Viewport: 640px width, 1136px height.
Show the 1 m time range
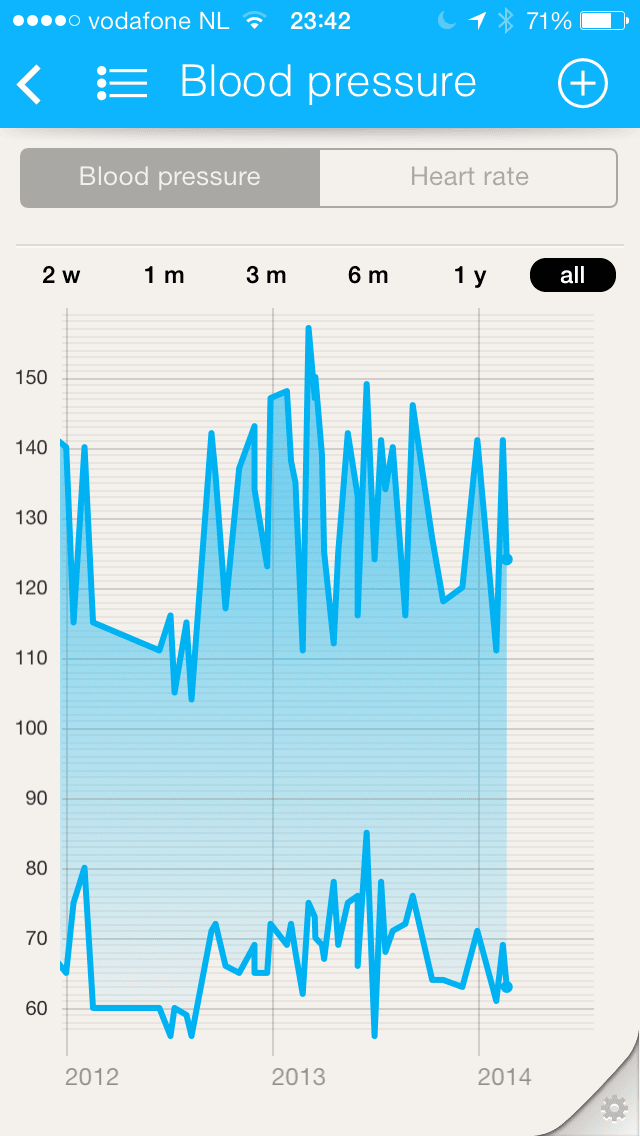(164, 276)
